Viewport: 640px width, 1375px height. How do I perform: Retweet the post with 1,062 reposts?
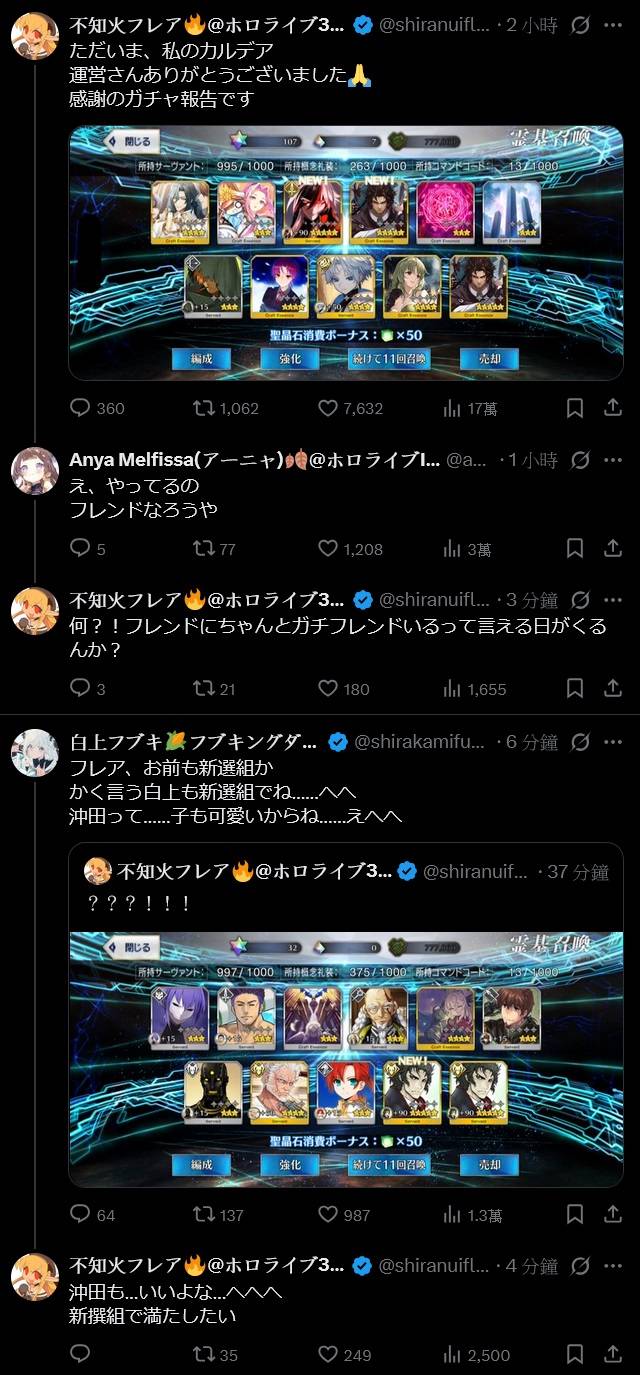203,408
